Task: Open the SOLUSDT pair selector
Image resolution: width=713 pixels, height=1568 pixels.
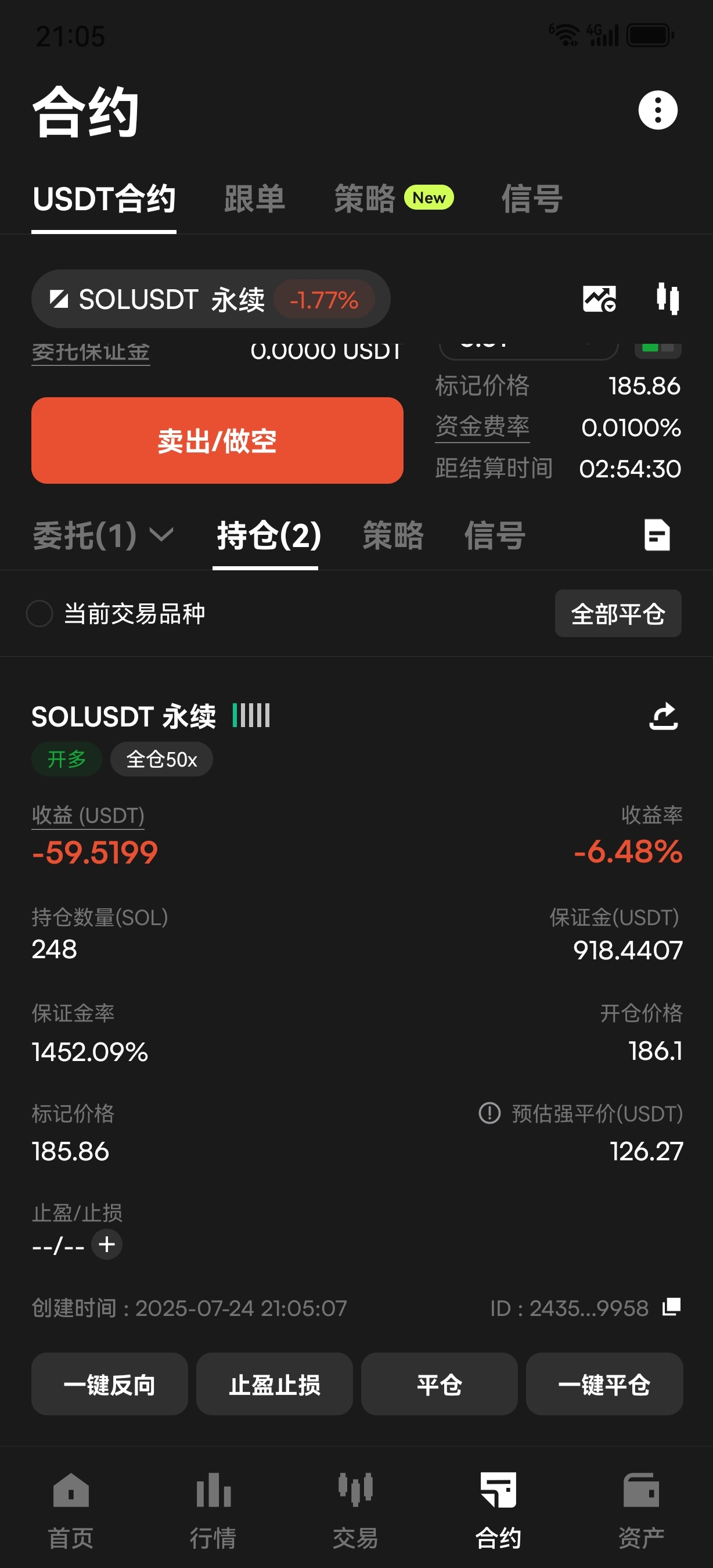Action: click(x=210, y=299)
